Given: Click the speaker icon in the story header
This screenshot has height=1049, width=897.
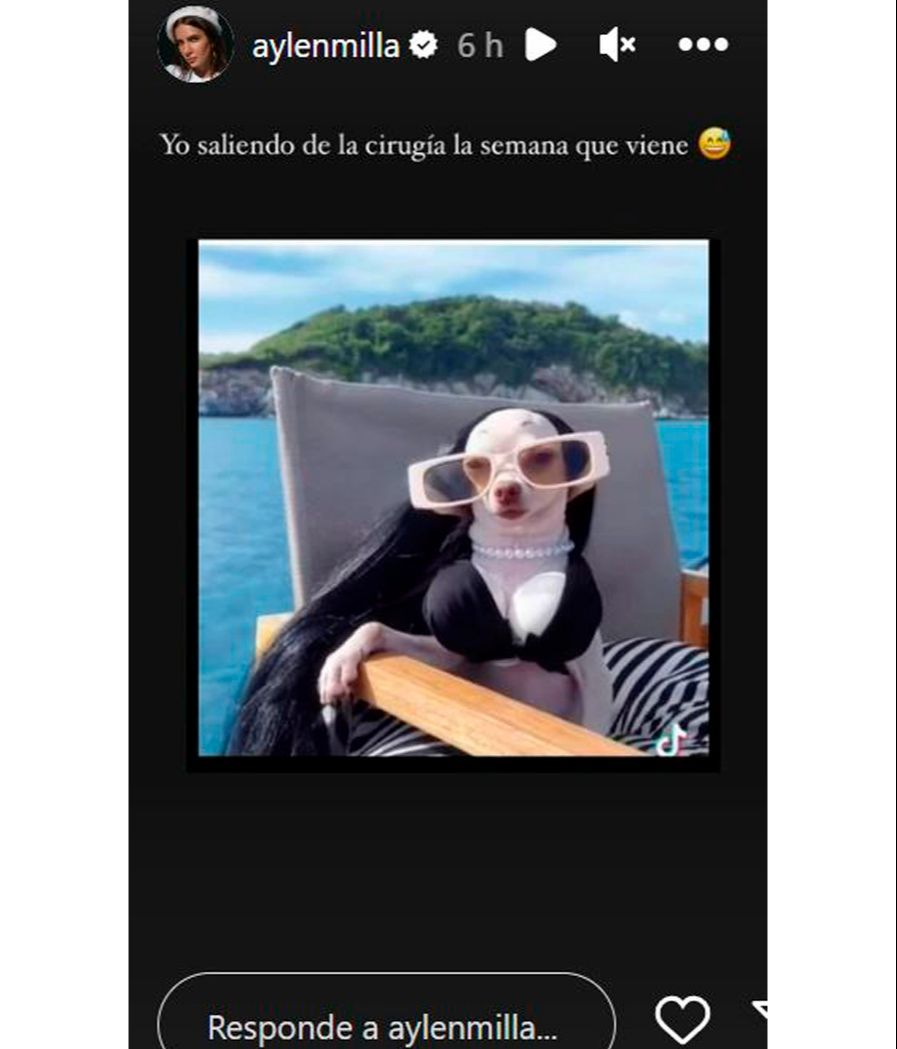Looking at the screenshot, I should point(618,44).
